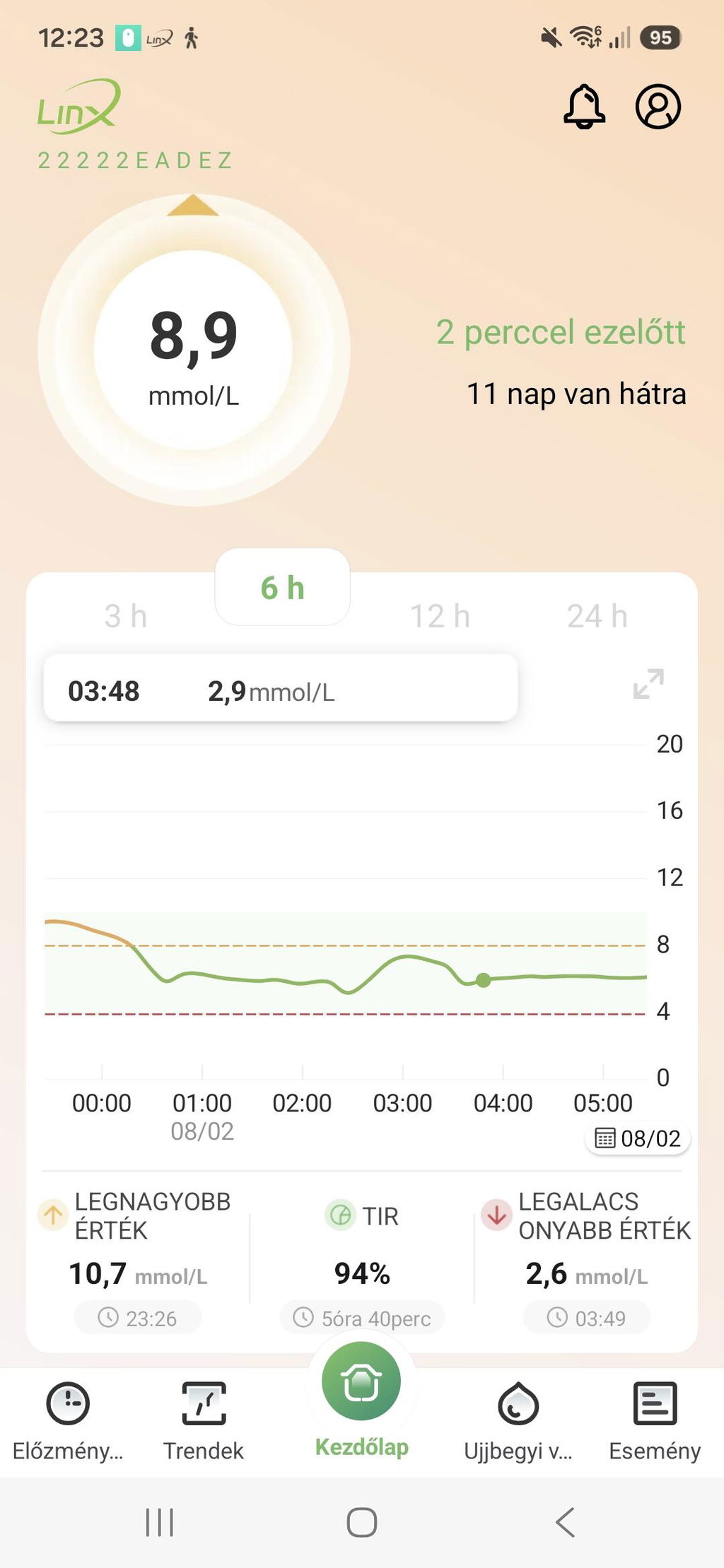Viewport: 724px width, 1568px height.
Task: Switch chart to 3 h range
Action: tap(126, 616)
